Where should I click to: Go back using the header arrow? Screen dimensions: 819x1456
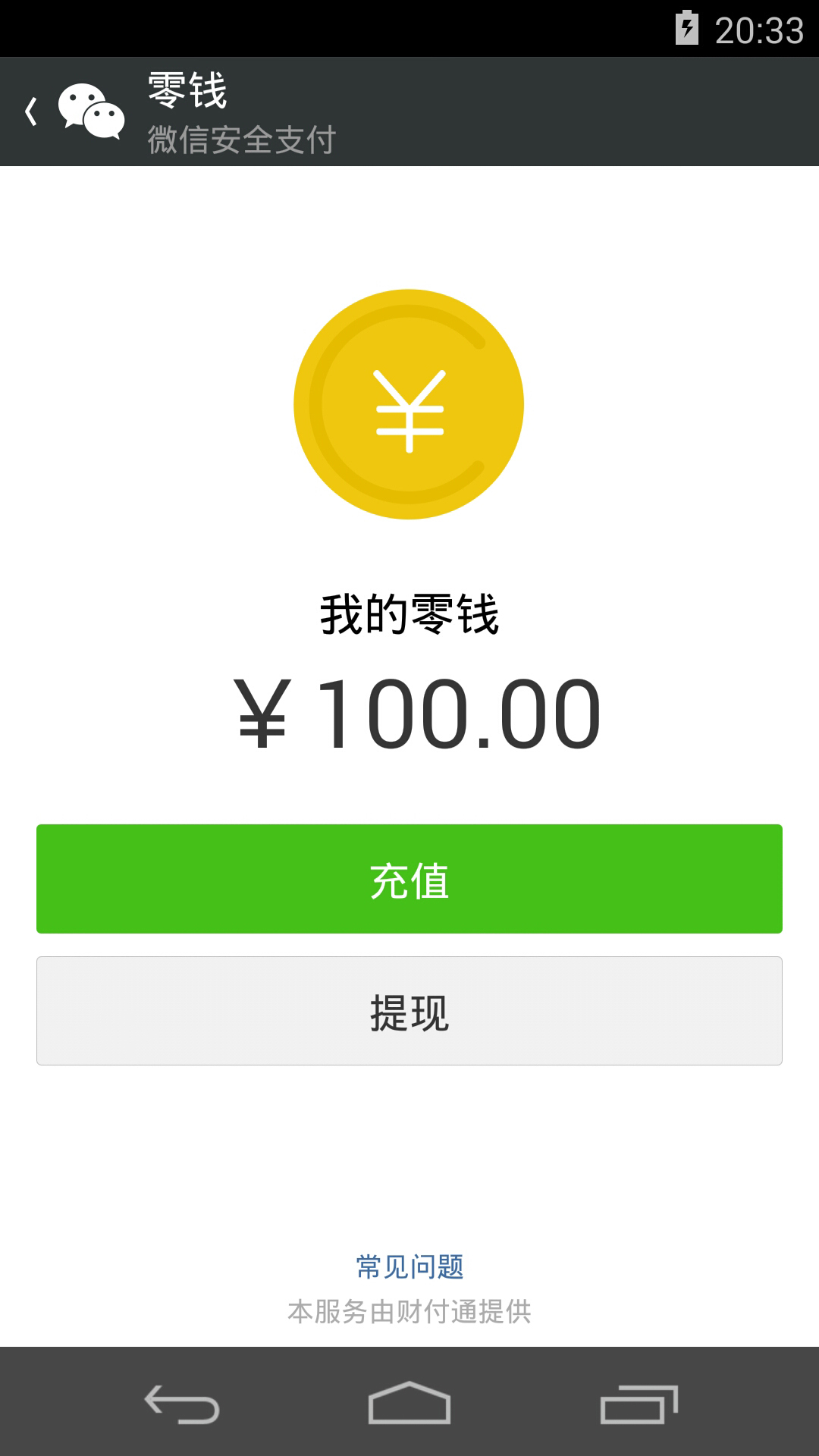(32, 111)
